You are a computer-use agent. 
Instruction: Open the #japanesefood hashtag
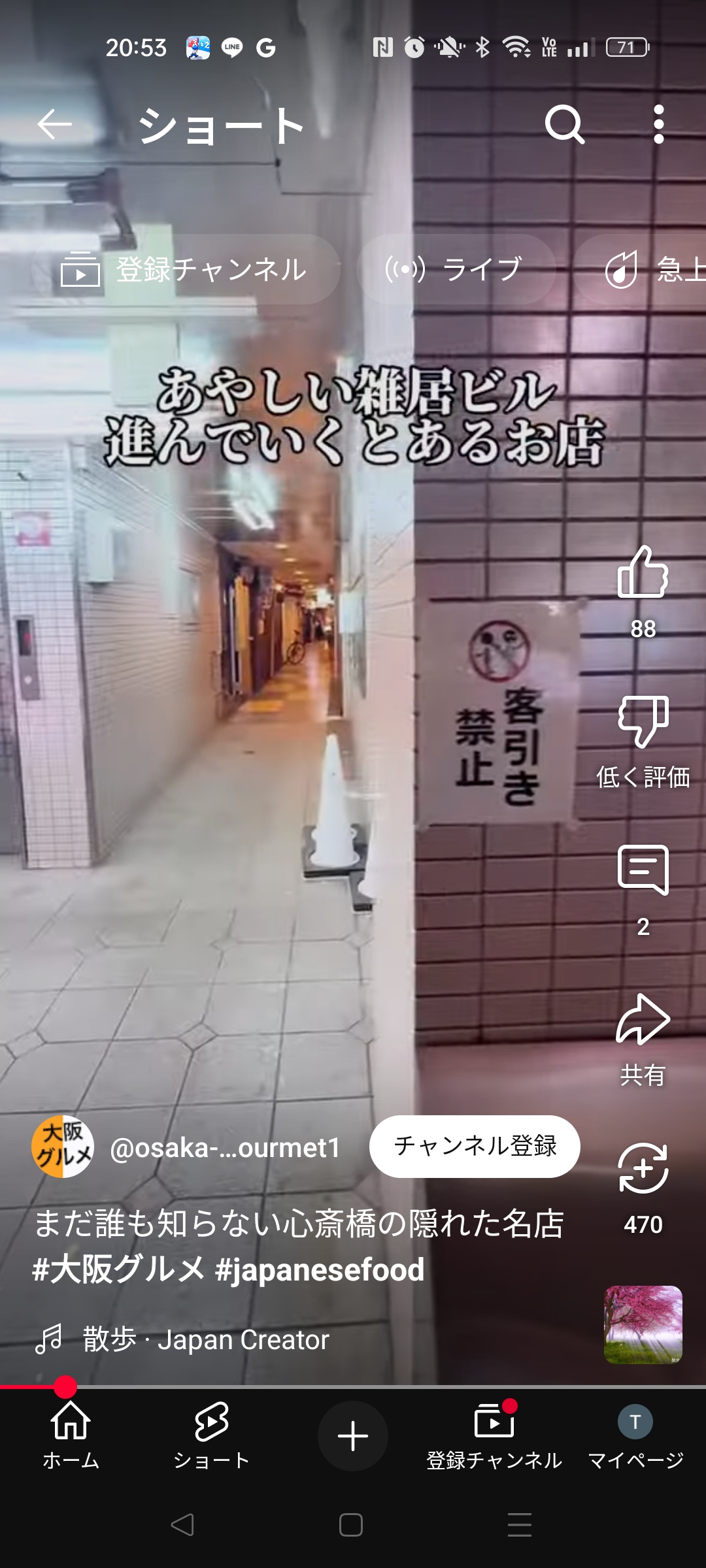pyautogui.click(x=320, y=1269)
